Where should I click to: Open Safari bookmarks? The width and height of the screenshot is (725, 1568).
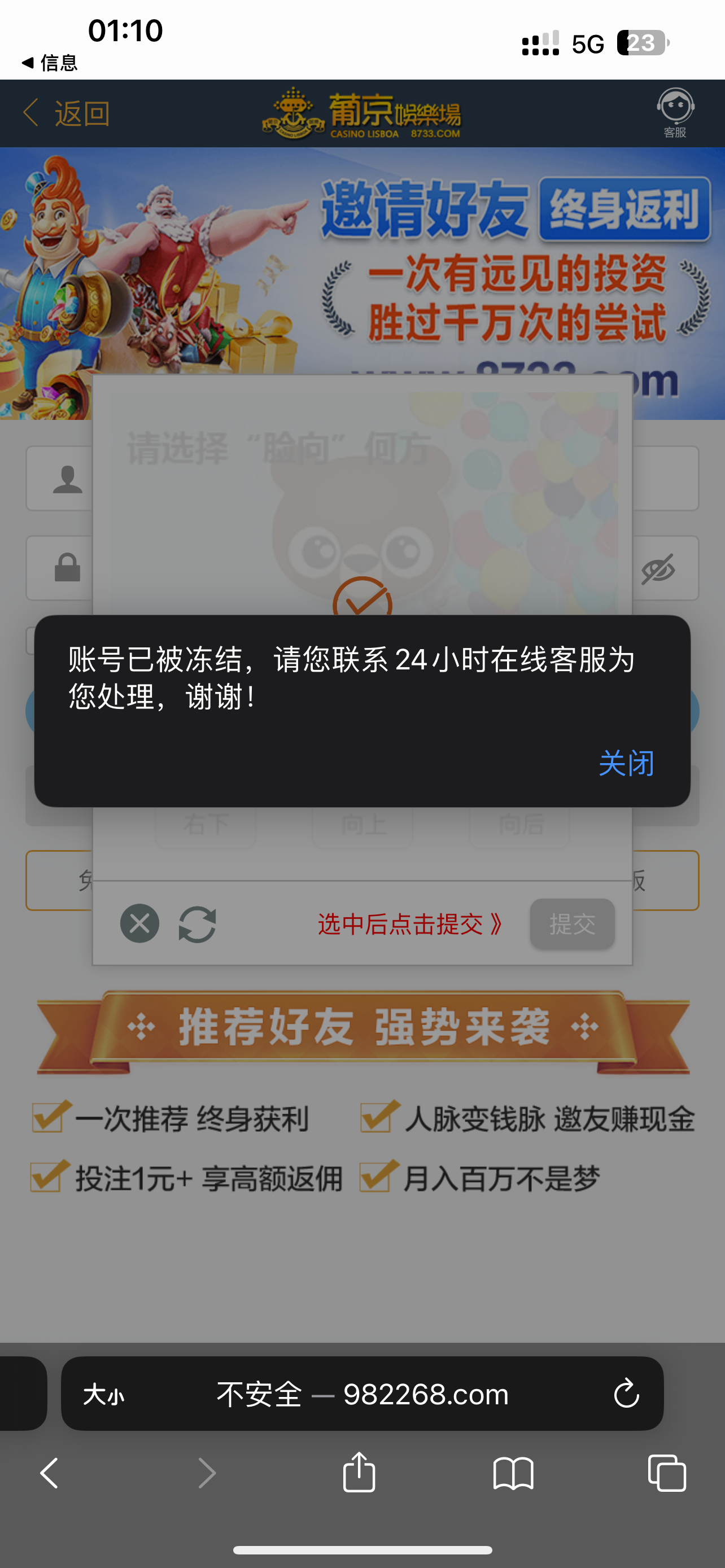[x=513, y=1473]
